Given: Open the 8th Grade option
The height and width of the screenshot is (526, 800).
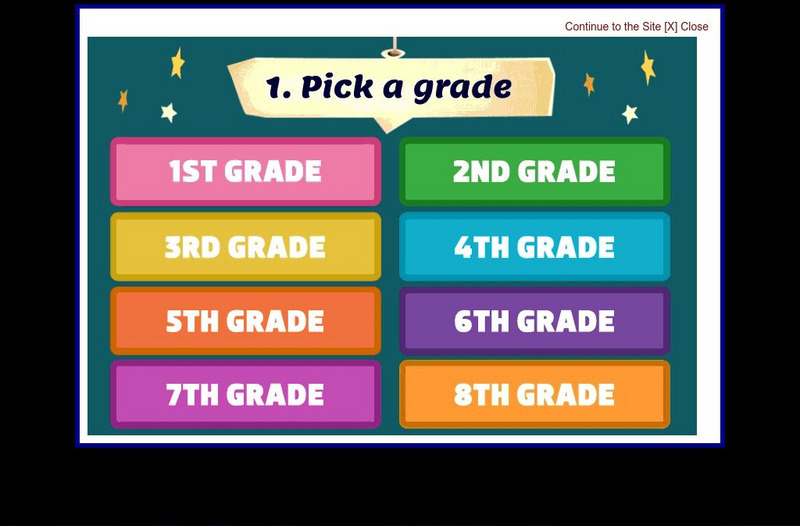Looking at the screenshot, I should (x=534, y=395).
